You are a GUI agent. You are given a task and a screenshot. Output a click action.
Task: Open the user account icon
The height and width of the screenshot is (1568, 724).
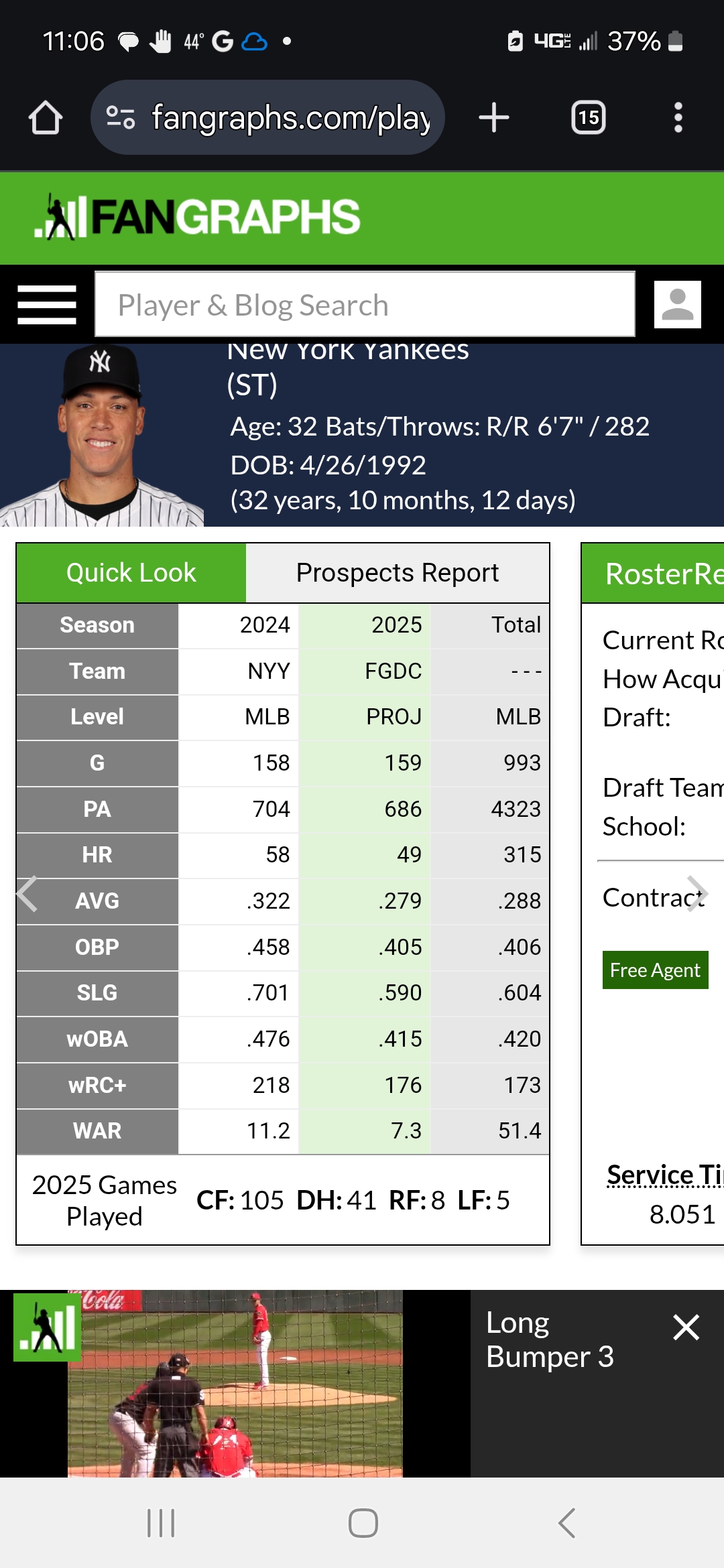(677, 305)
